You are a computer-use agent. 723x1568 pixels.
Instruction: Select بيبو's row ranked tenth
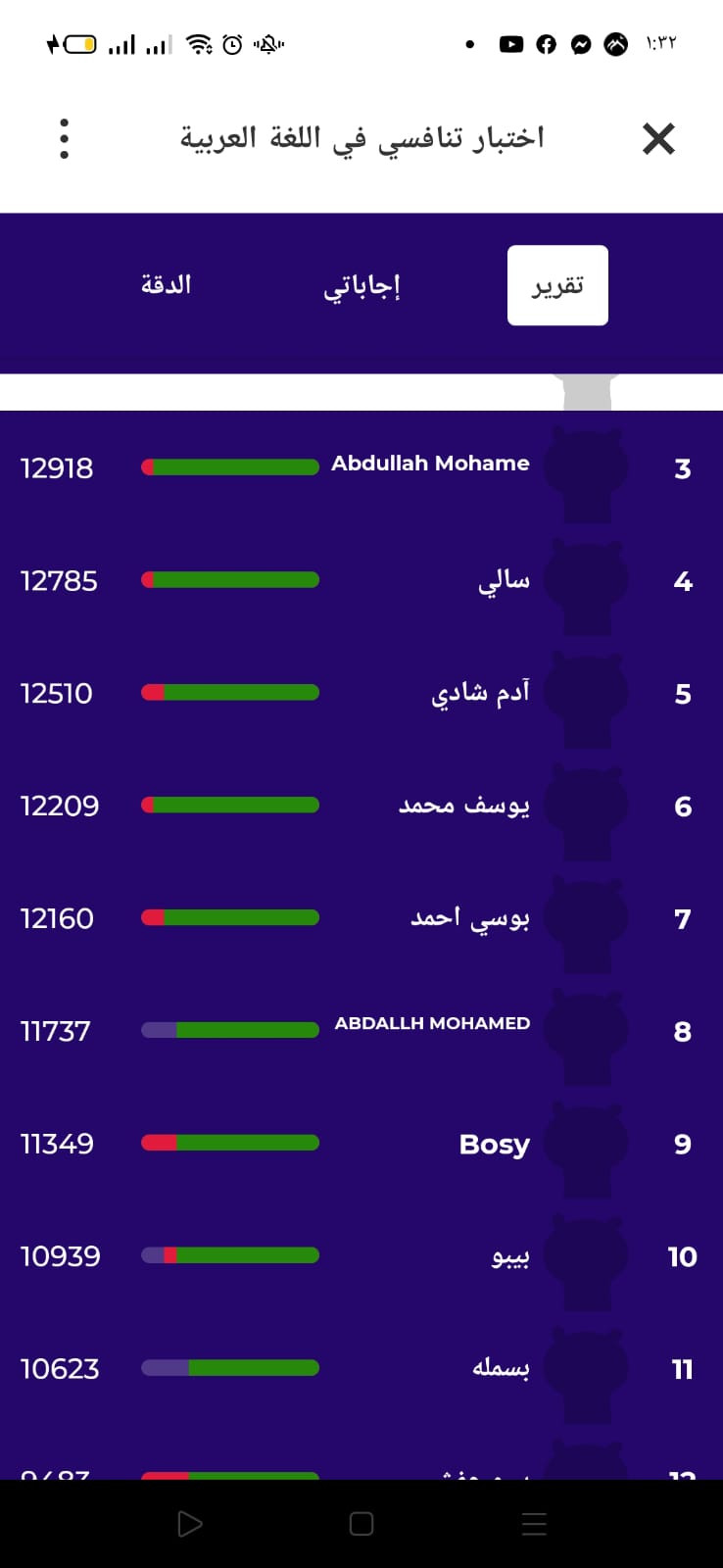(x=361, y=1256)
